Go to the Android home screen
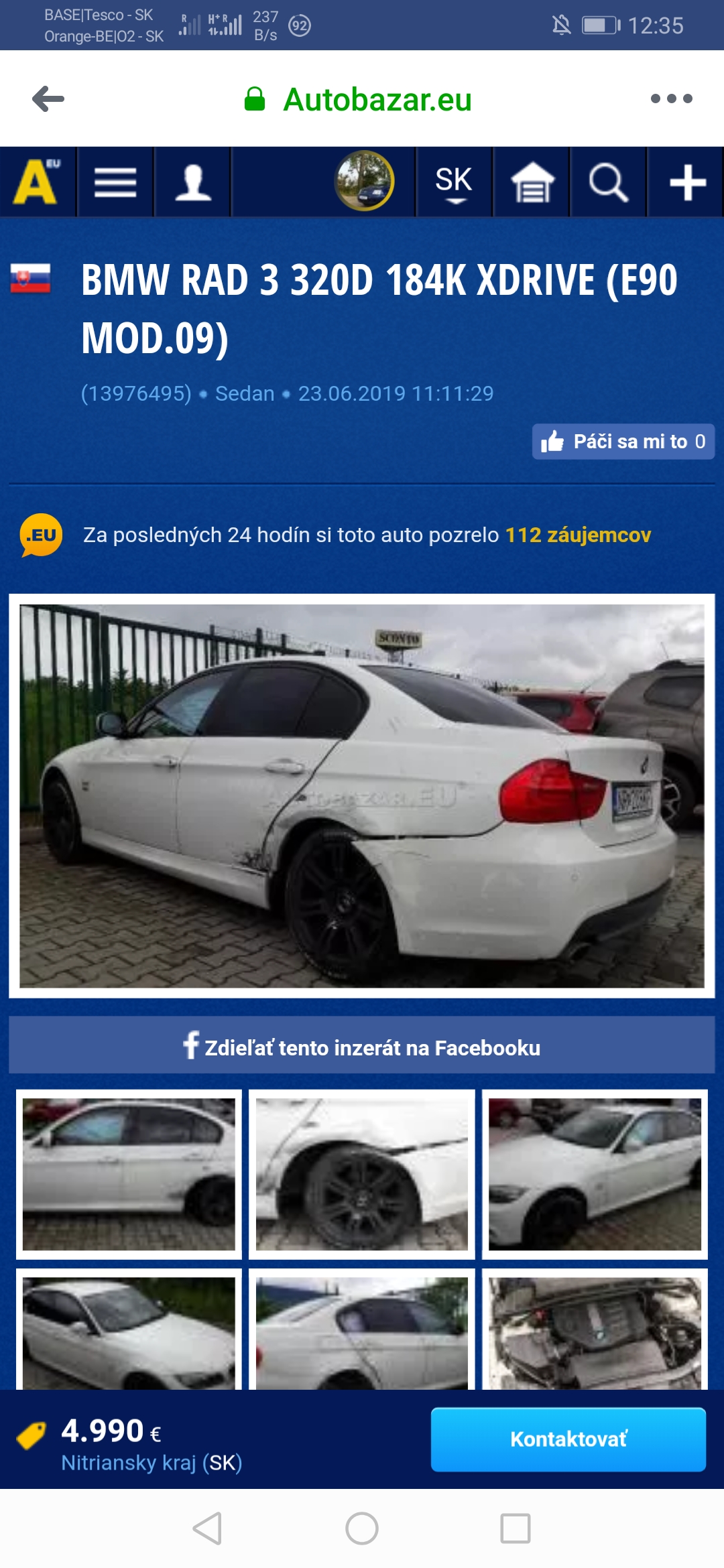Viewport: 724px width, 1568px height. [362, 1528]
